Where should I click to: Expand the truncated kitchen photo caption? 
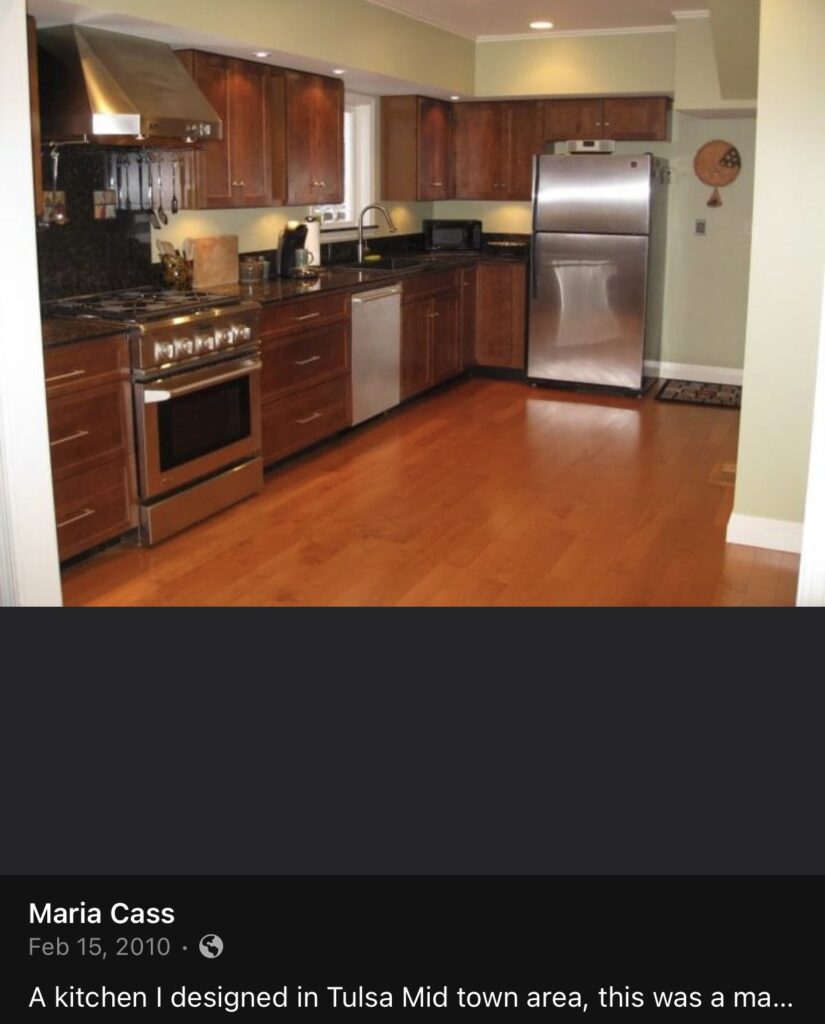pos(410,997)
